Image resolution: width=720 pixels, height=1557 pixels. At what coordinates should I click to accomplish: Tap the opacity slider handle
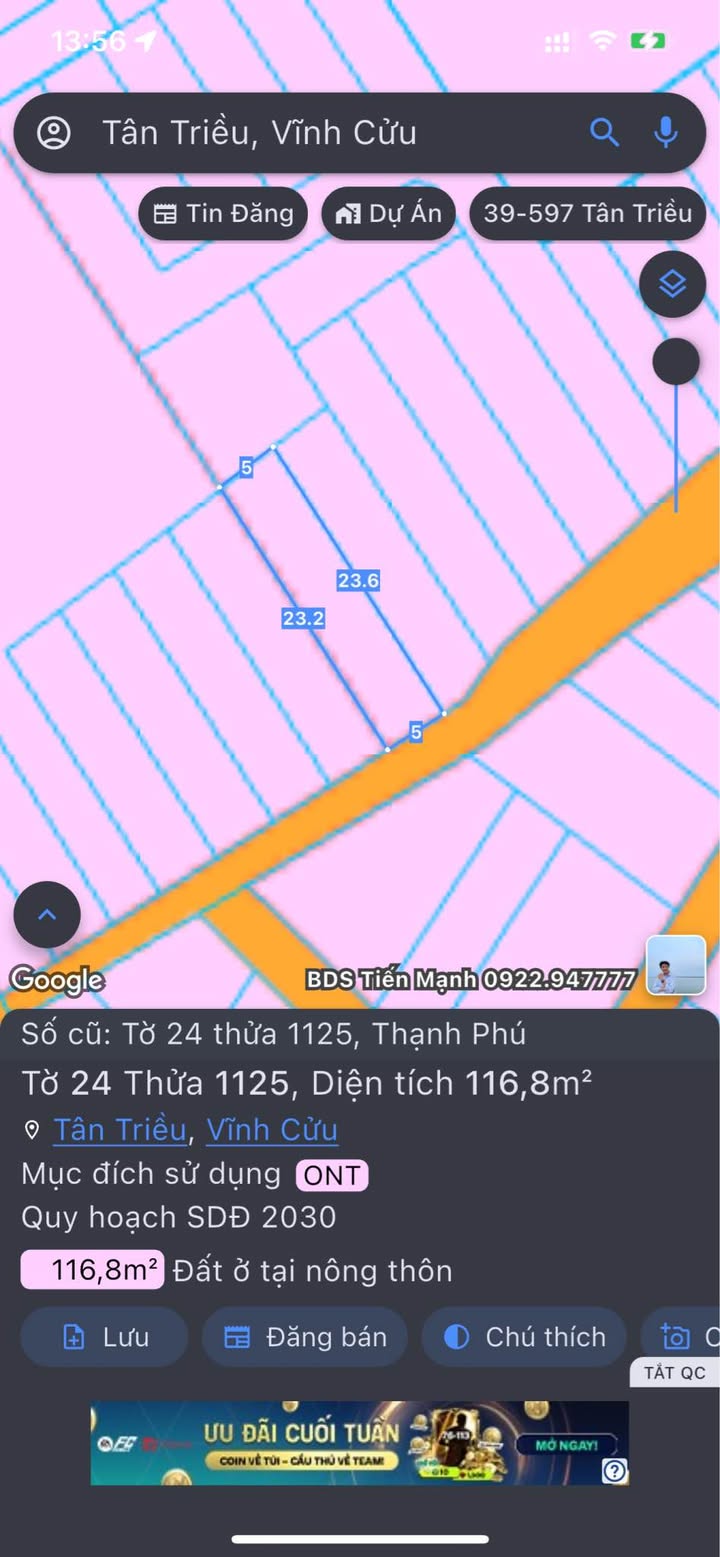pos(676,362)
